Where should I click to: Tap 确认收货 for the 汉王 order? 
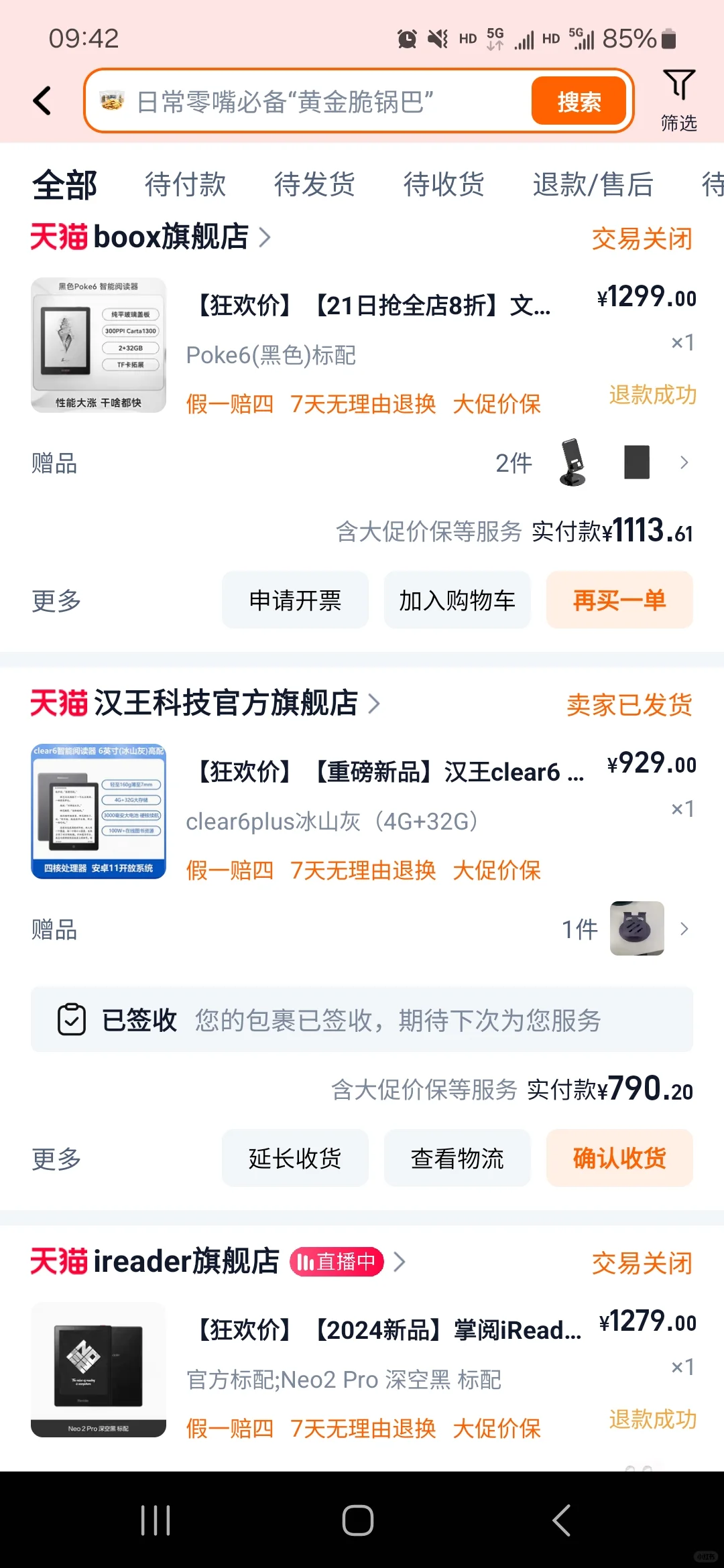(619, 1158)
